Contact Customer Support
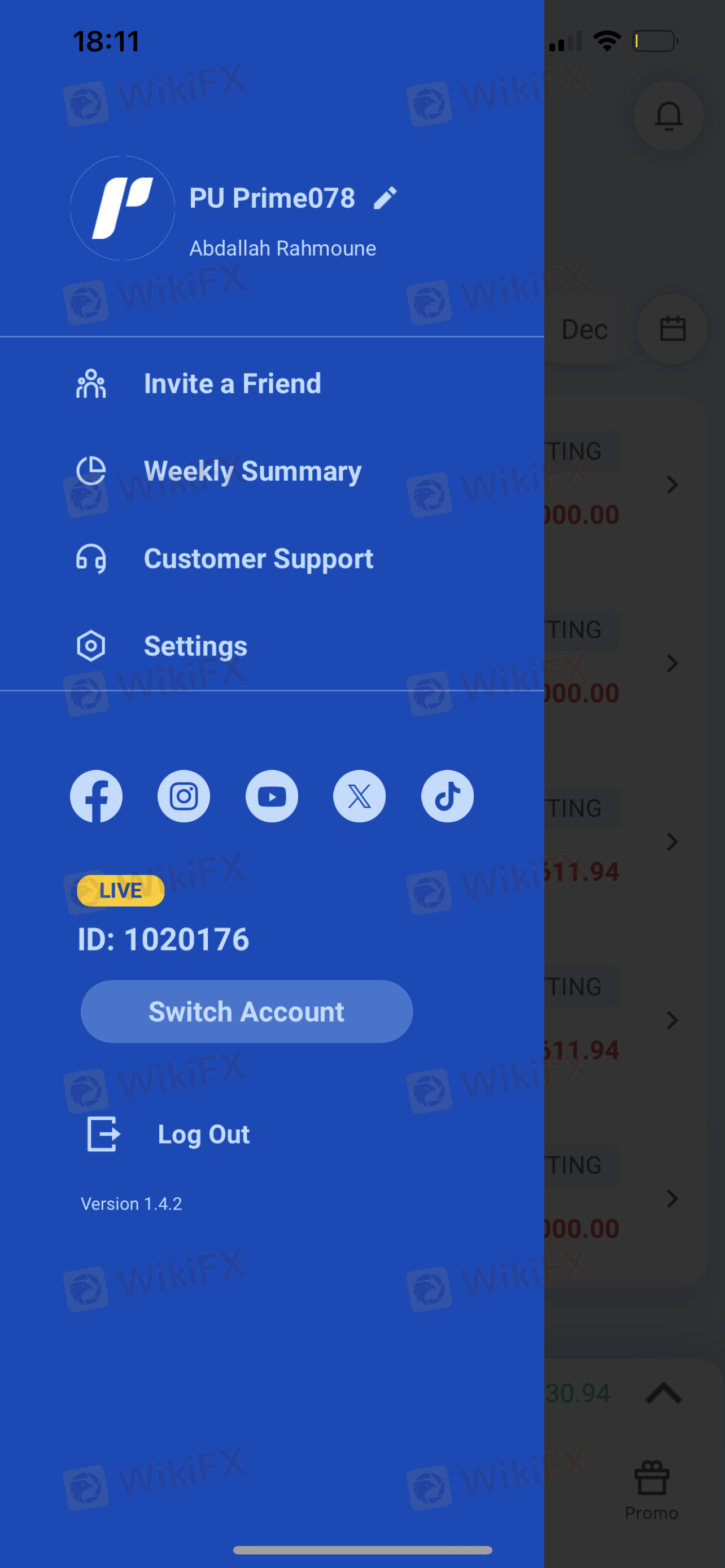The height and width of the screenshot is (1568, 725). [x=272, y=559]
